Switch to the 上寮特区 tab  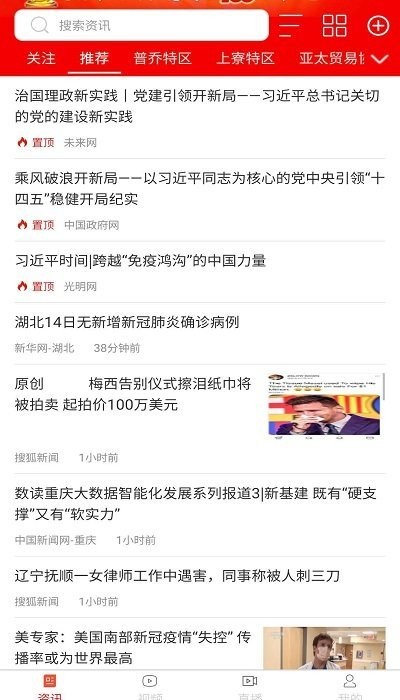(x=245, y=58)
